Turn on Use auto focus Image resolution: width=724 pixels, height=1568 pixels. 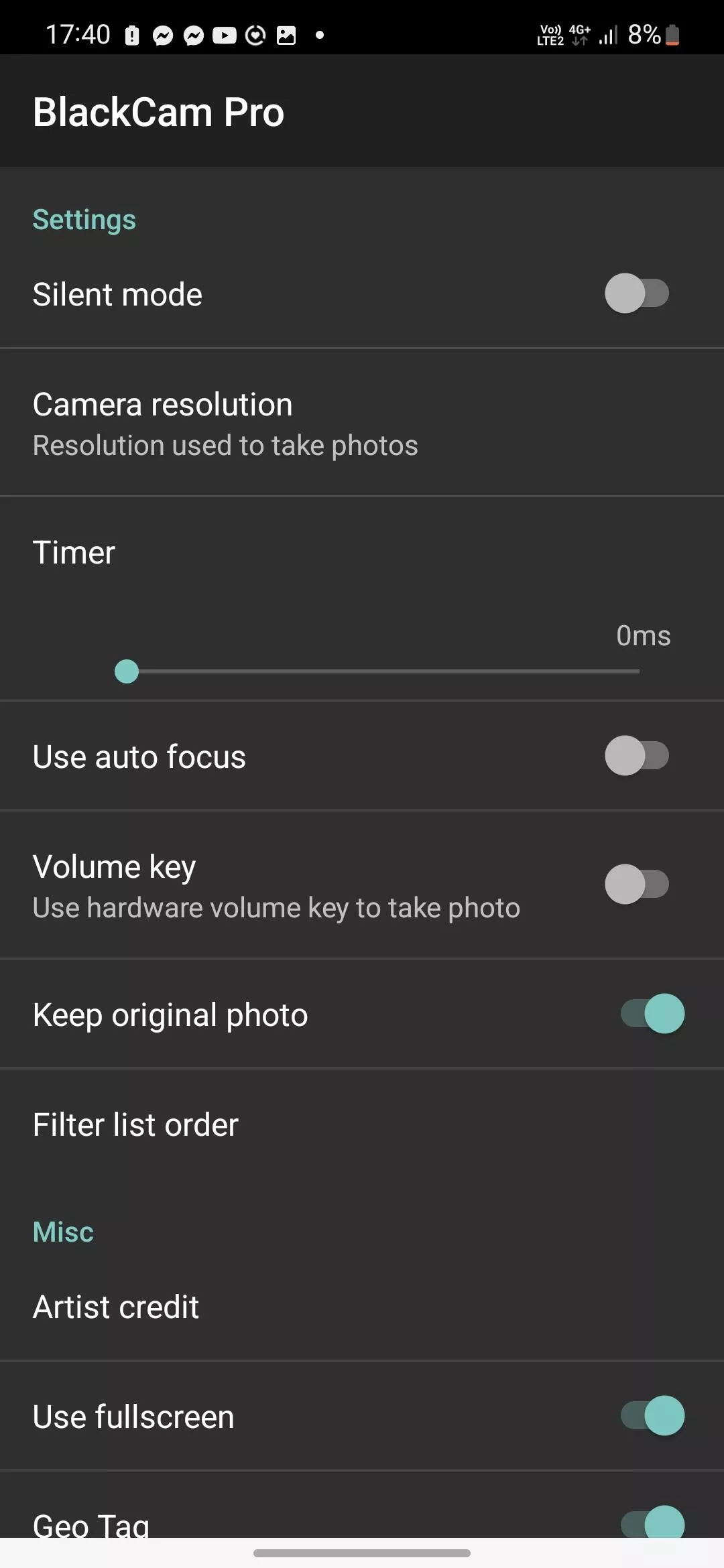(x=637, y=756)
